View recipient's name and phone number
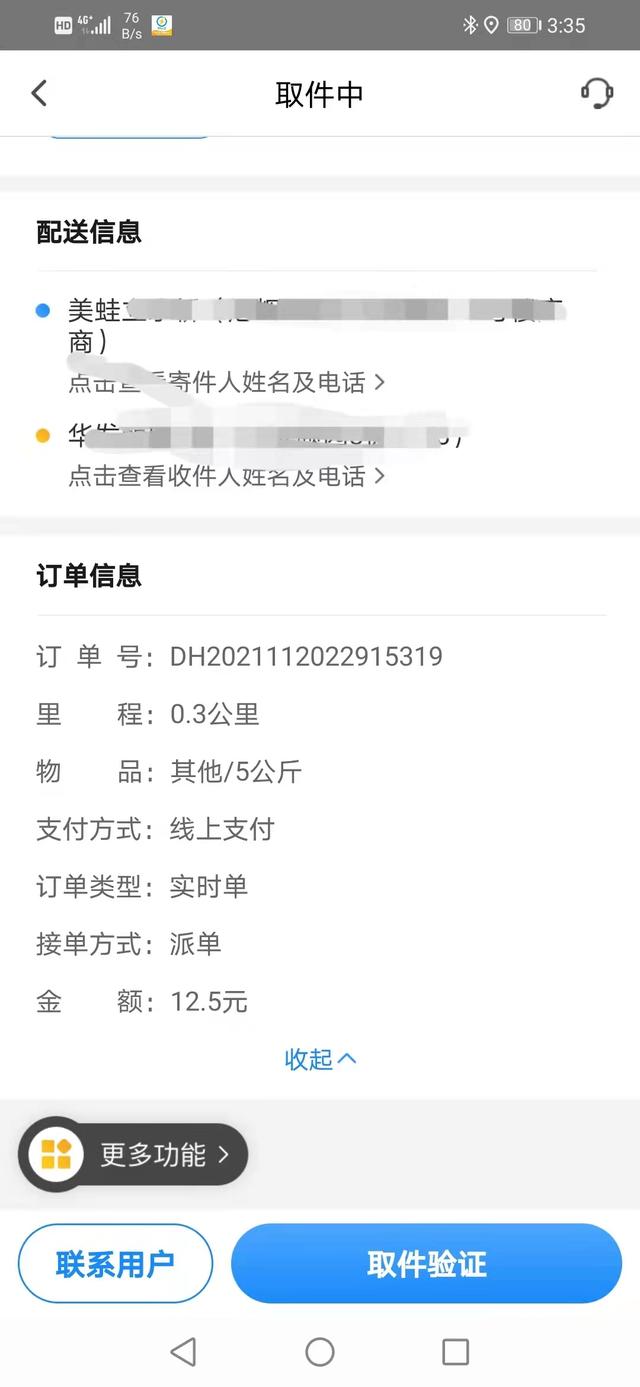 tap(227, 476)
